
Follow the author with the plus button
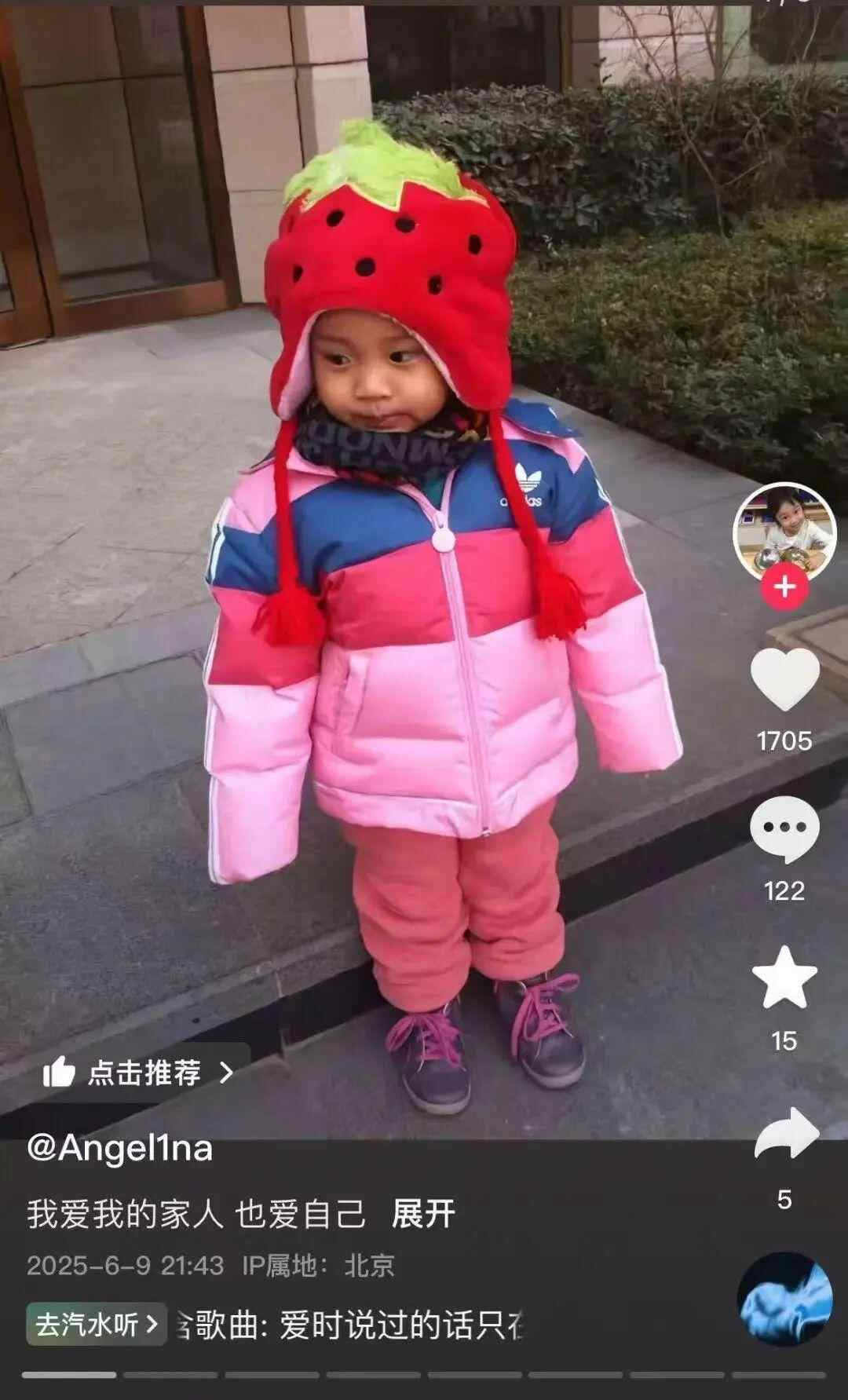click(x=784, y=587)
